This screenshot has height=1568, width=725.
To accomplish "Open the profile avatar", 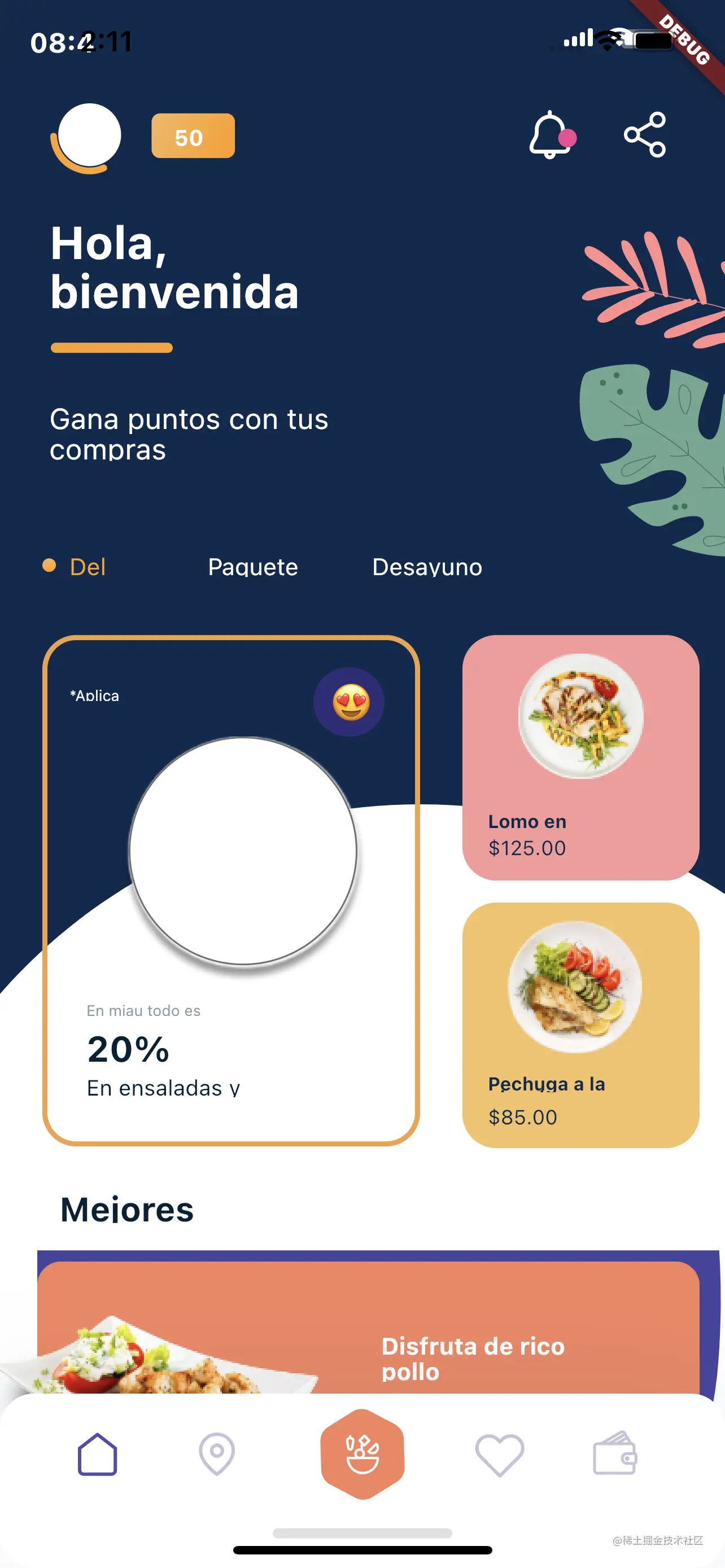I will (88, 137).
